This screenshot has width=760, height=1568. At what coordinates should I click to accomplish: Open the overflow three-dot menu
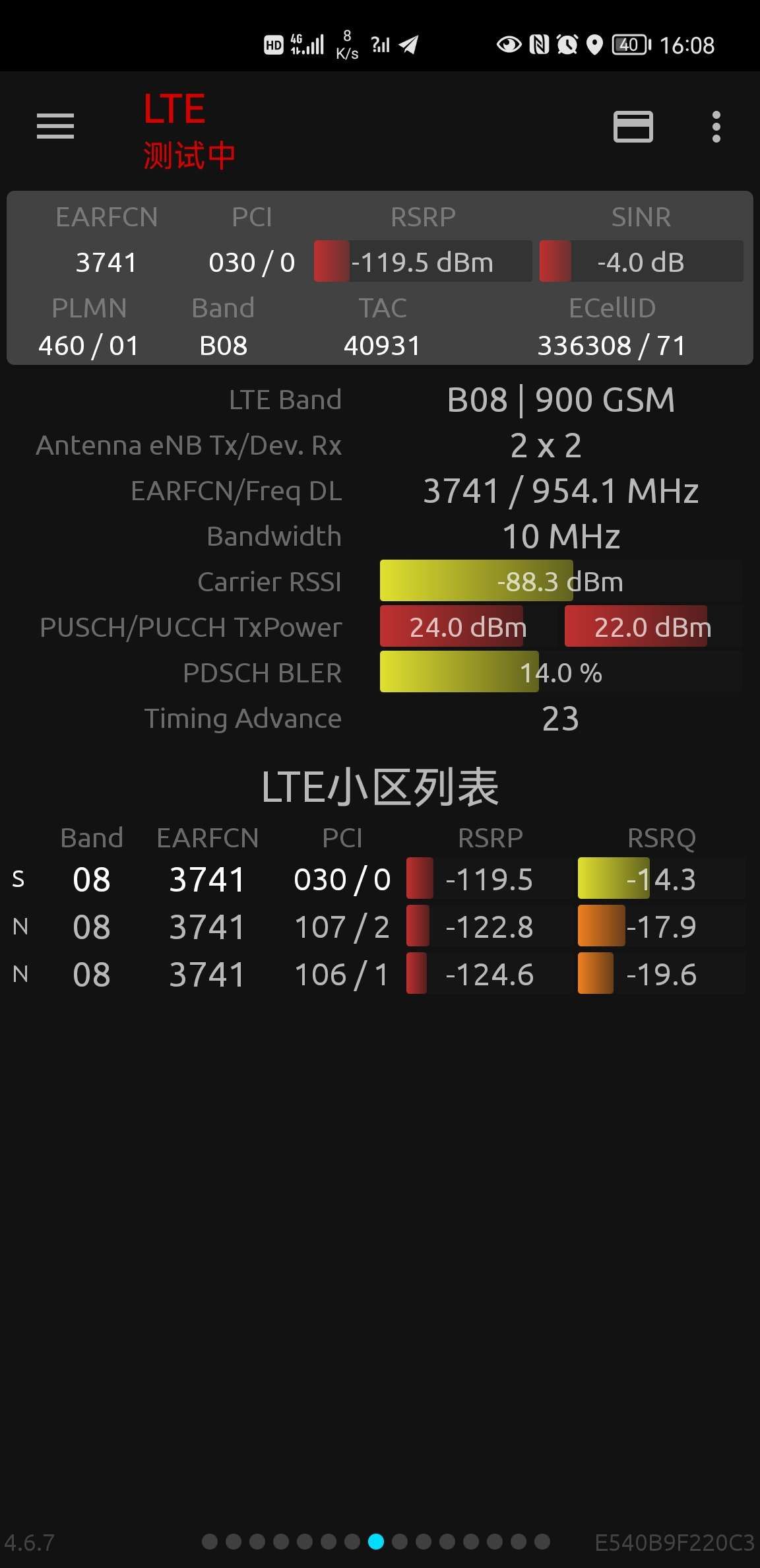point(716,127)
